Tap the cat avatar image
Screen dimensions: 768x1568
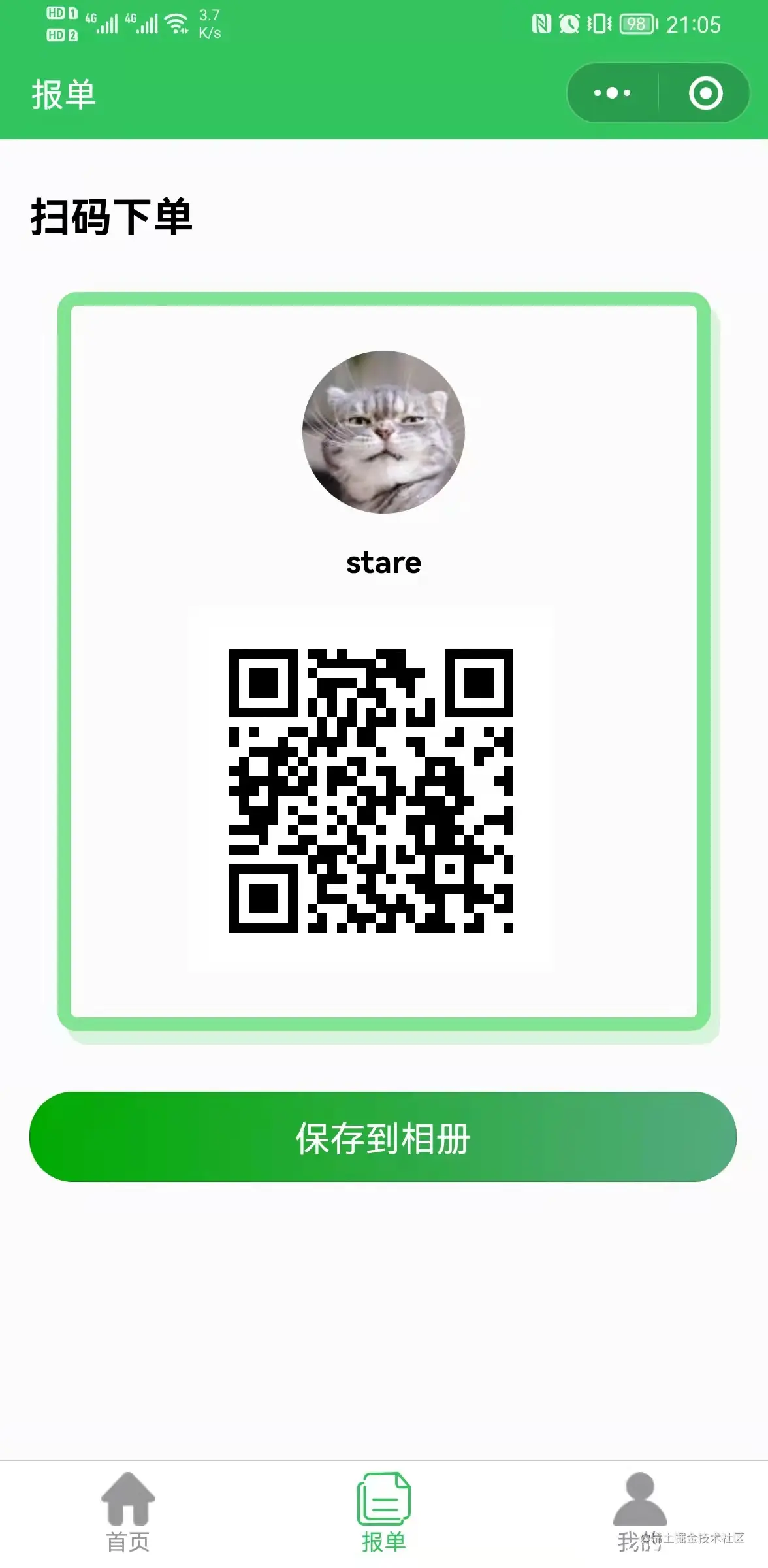pyautogui.click(x=384, y=431)
